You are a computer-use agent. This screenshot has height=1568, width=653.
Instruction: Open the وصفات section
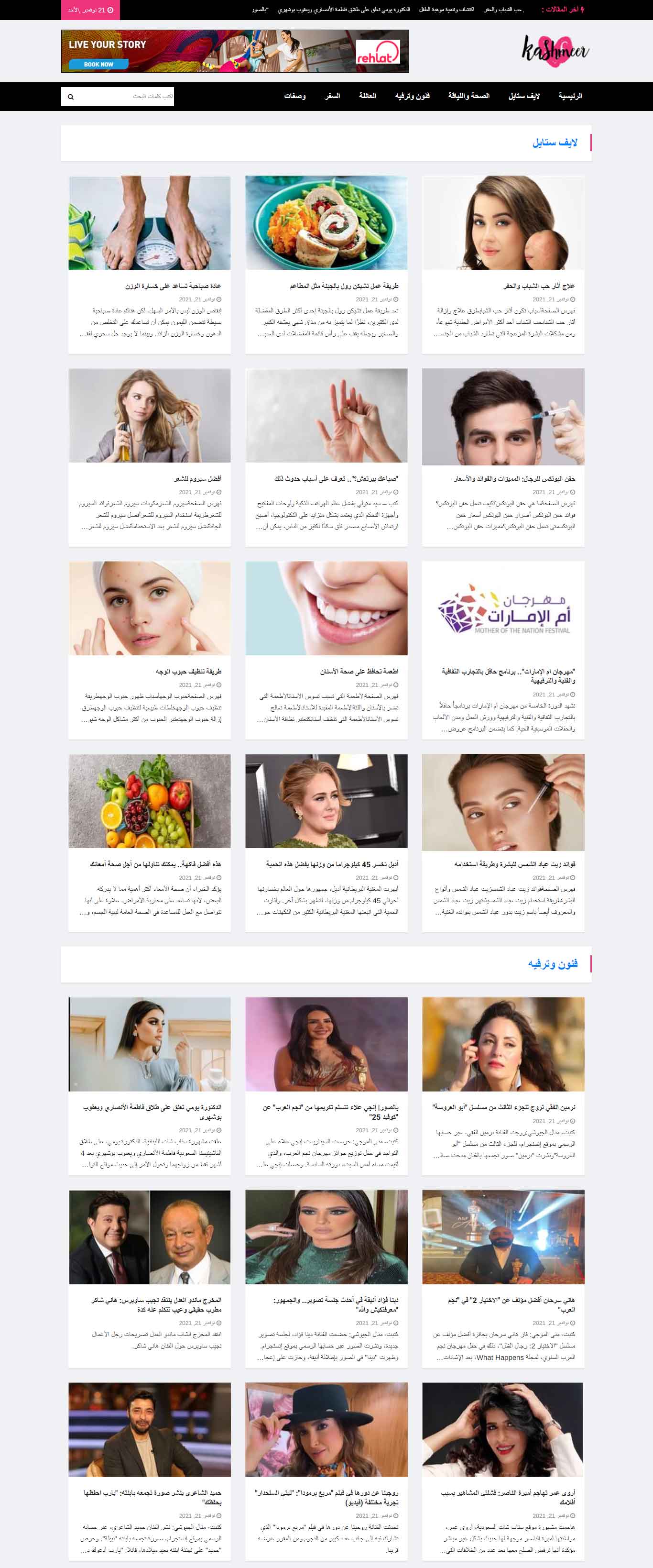click(294, 96)
